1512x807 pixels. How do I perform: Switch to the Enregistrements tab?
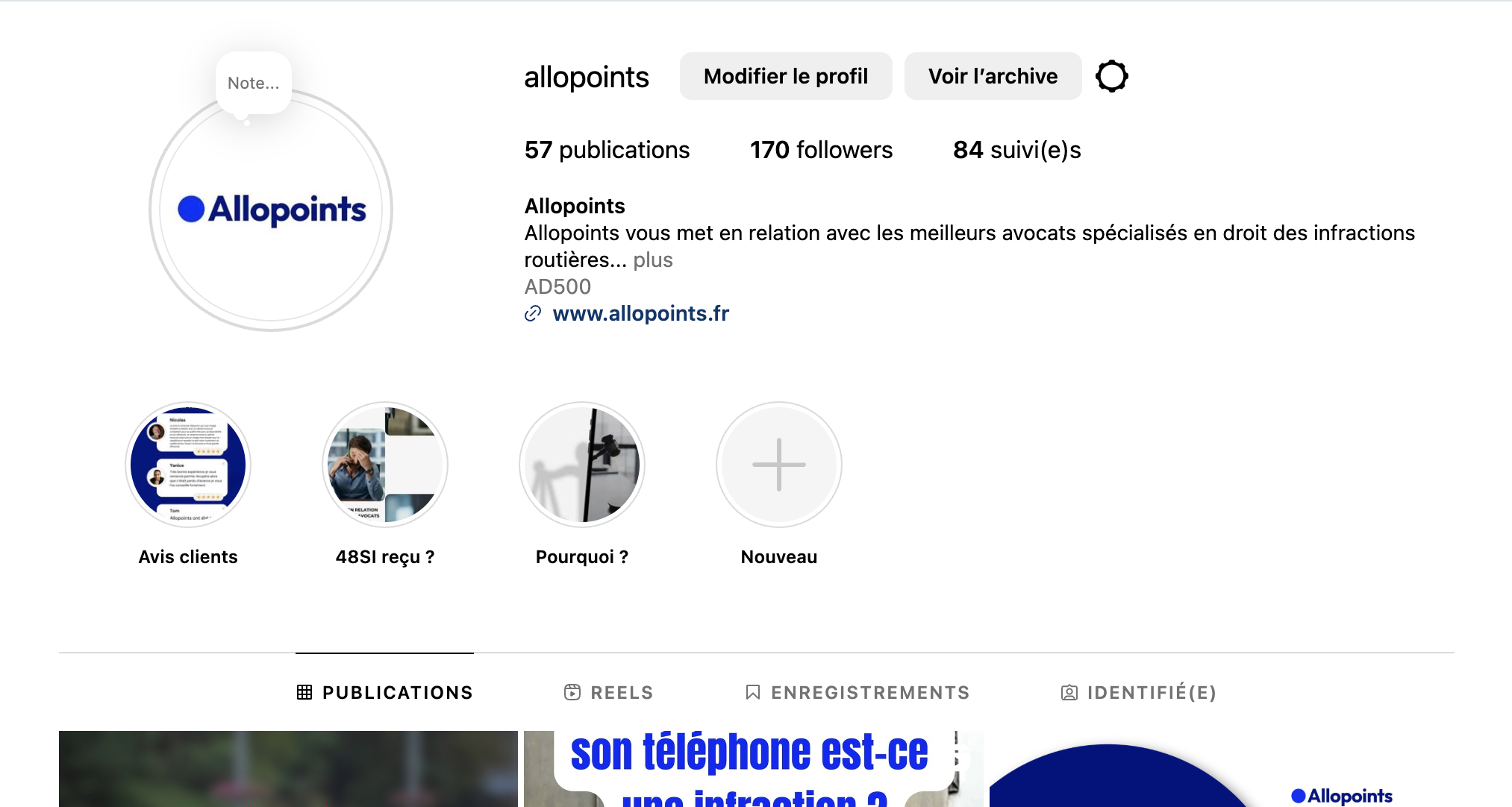click(x=857, y=692)
